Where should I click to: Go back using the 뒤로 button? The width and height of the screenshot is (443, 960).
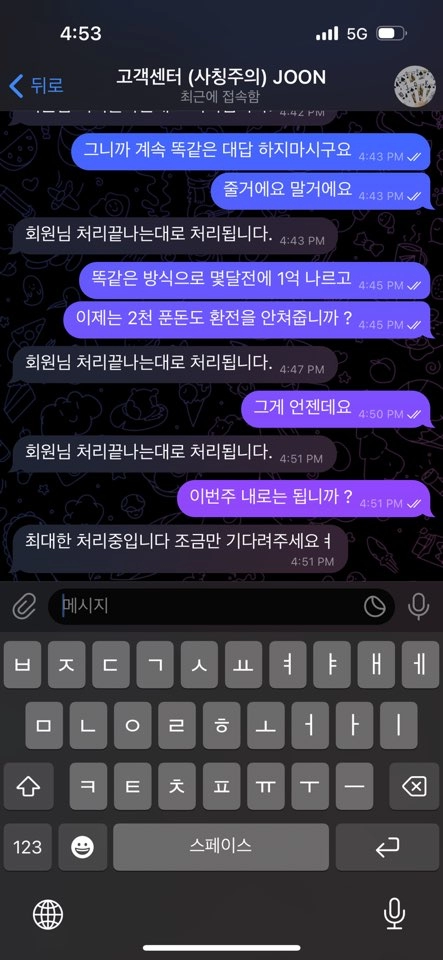(37, 86)
